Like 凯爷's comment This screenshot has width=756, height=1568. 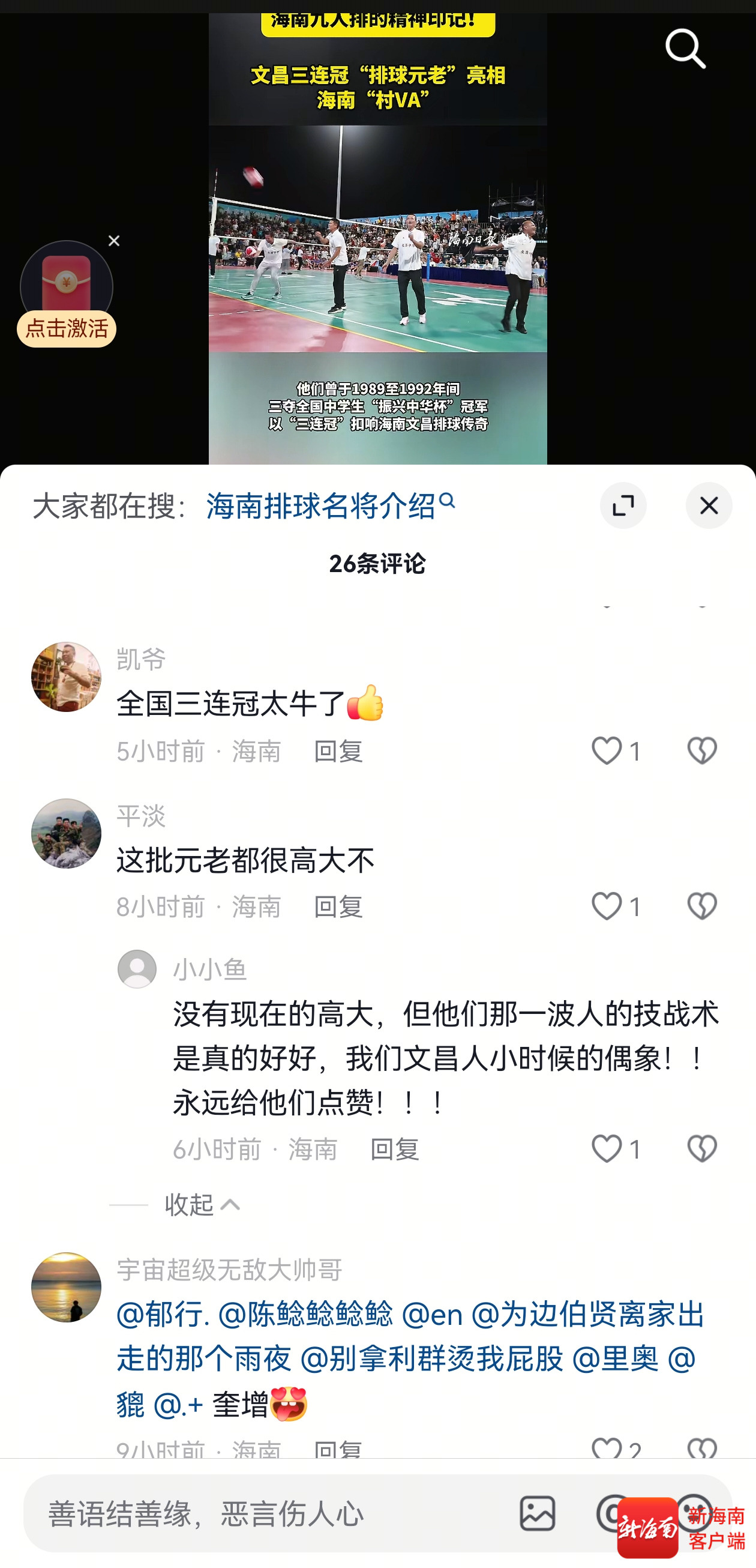click(x=607, y=750)
